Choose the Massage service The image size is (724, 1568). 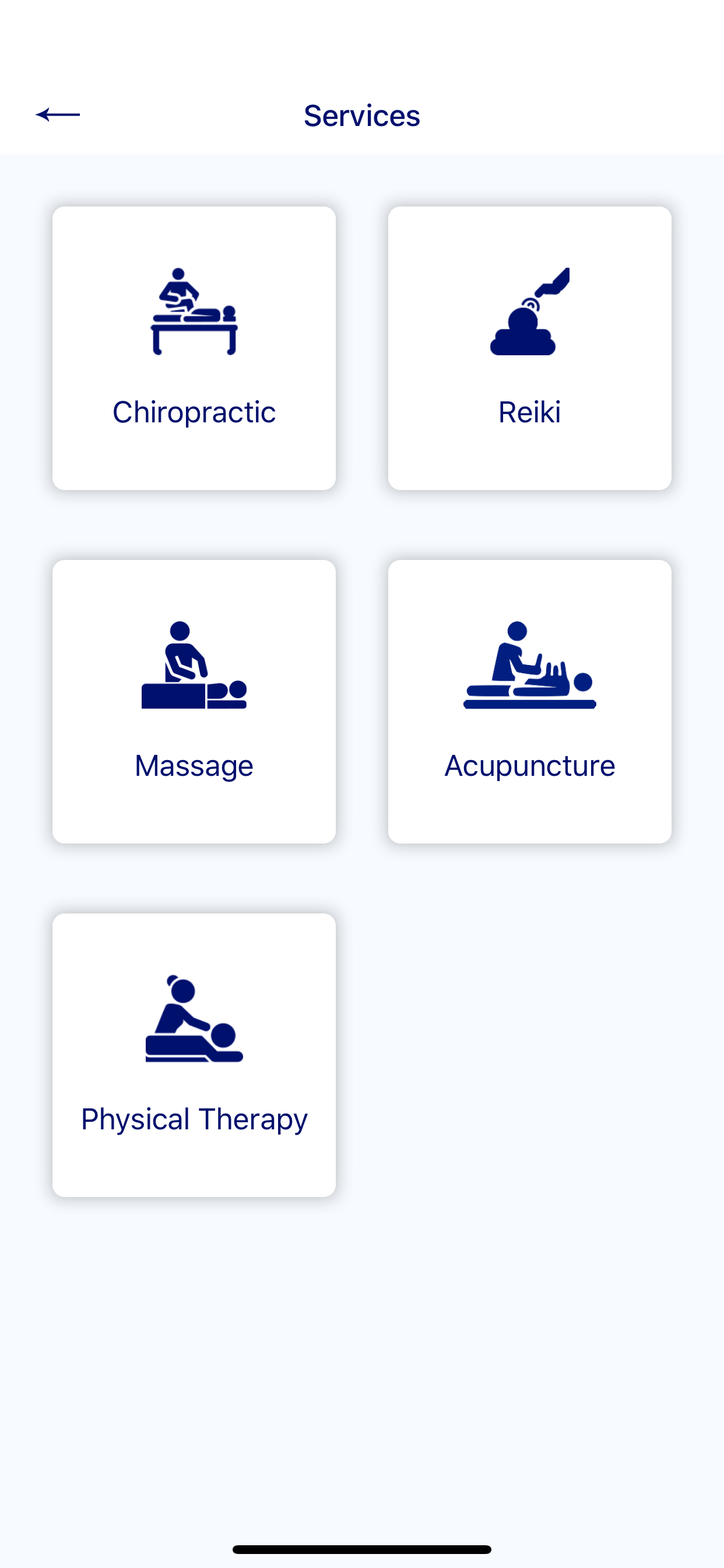[194, 701]
